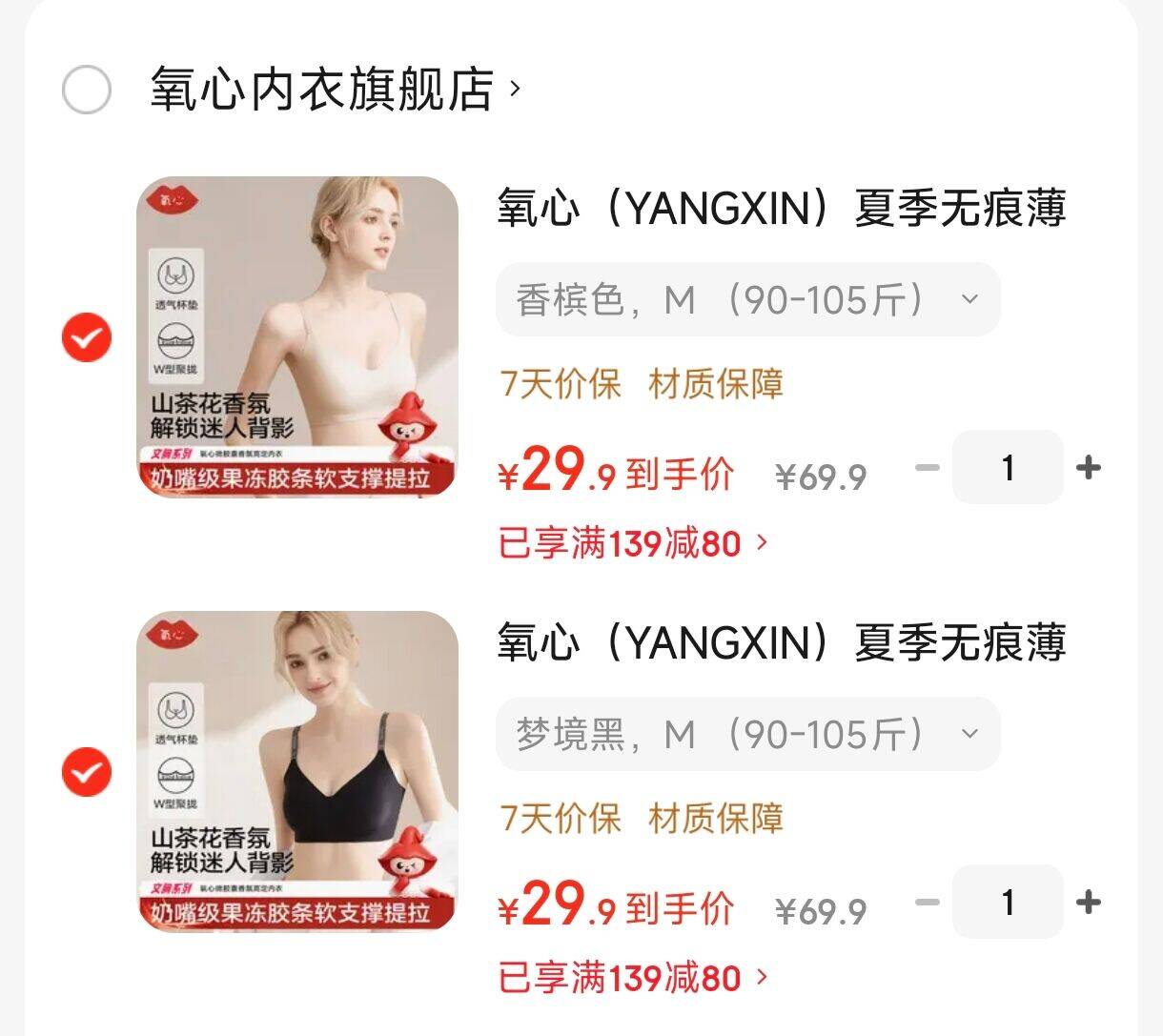Edit quantity field of 梦境黑 item
The height and width of the screenshot is (1036, 1163).
(x=1008, y=902)
